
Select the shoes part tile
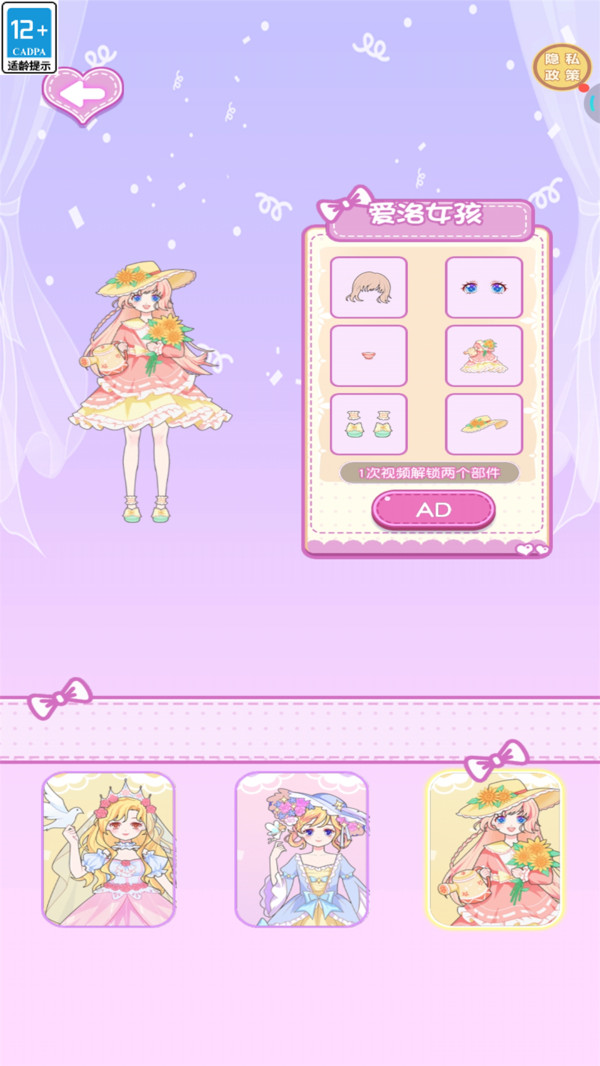tap(369, 424)
